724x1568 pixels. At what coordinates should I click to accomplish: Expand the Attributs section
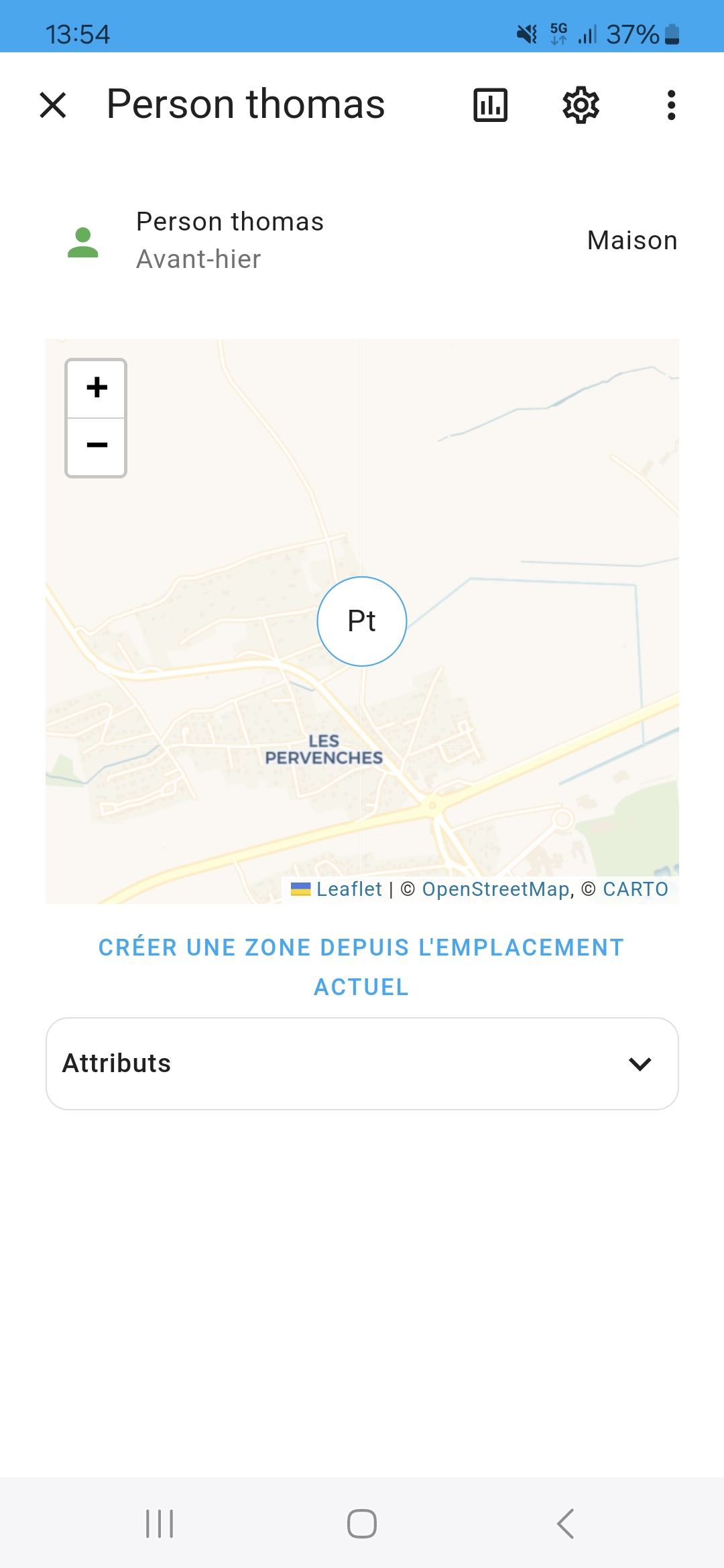click(x=362, y=1063)
